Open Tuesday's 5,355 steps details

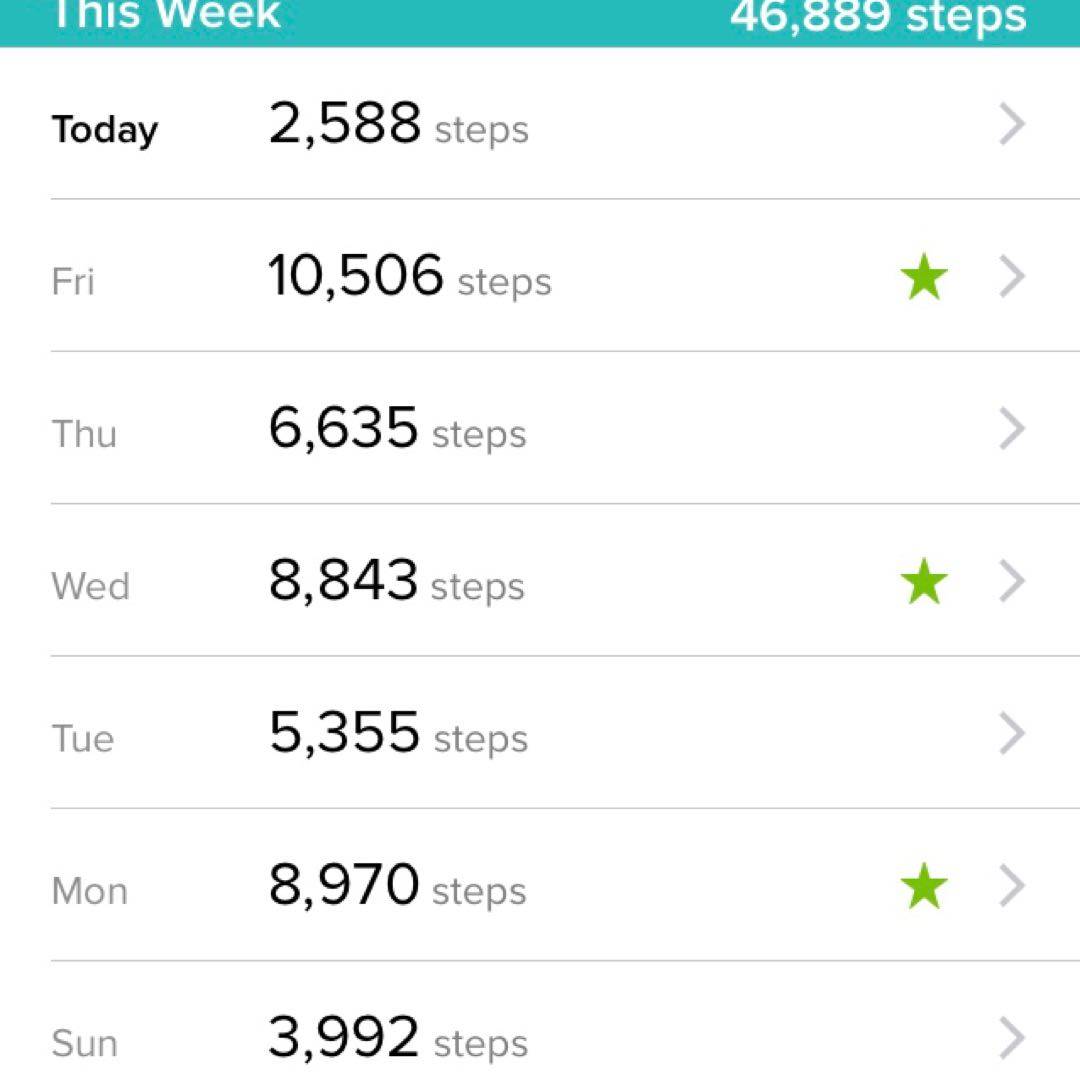(540, 734)
